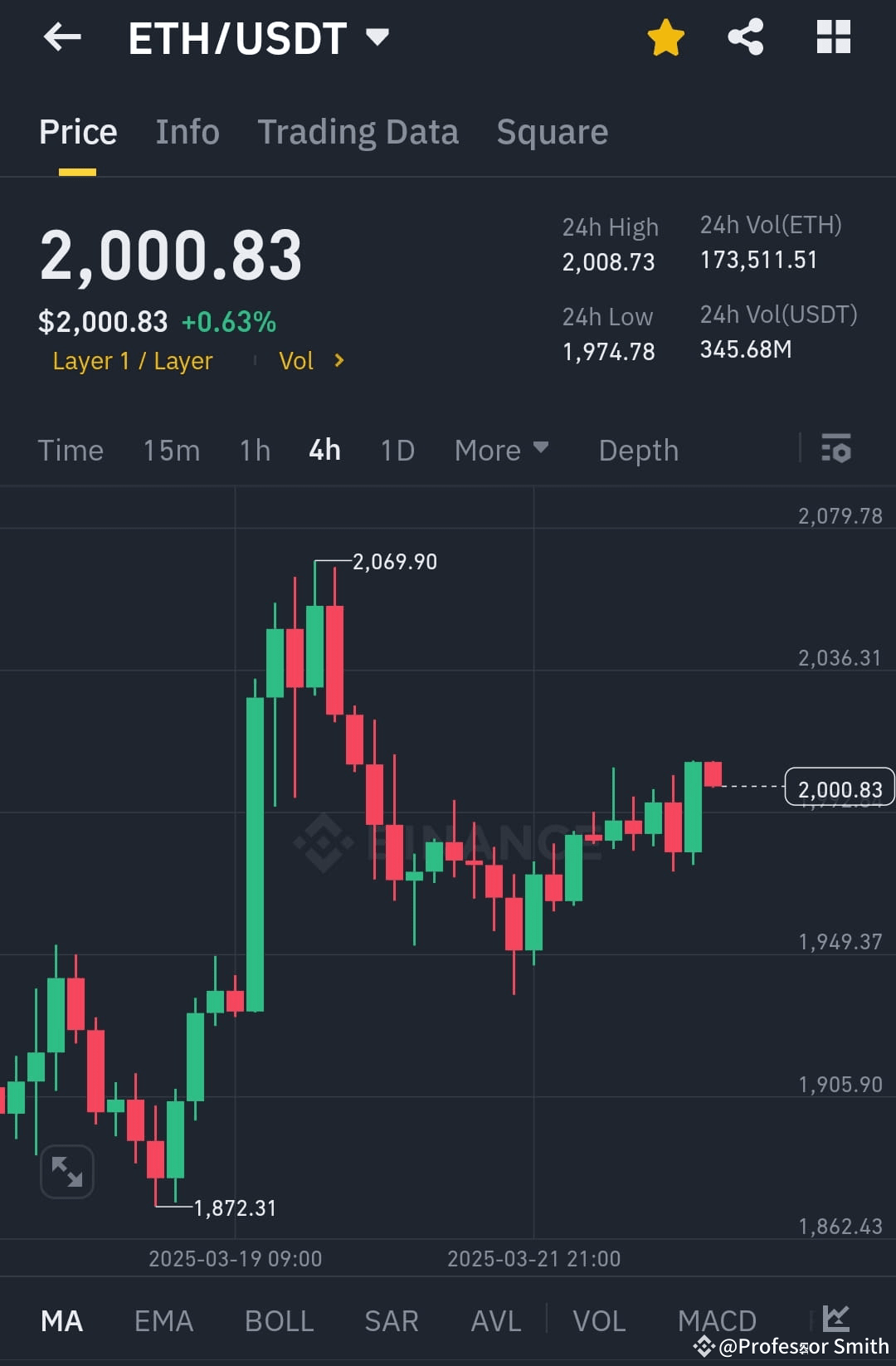The height and width of the screenshot is (1366, 896).
Task: Expand the chart with the fullscreen arrows icon
Action: pyautogui.click(x=66, y=1171)
